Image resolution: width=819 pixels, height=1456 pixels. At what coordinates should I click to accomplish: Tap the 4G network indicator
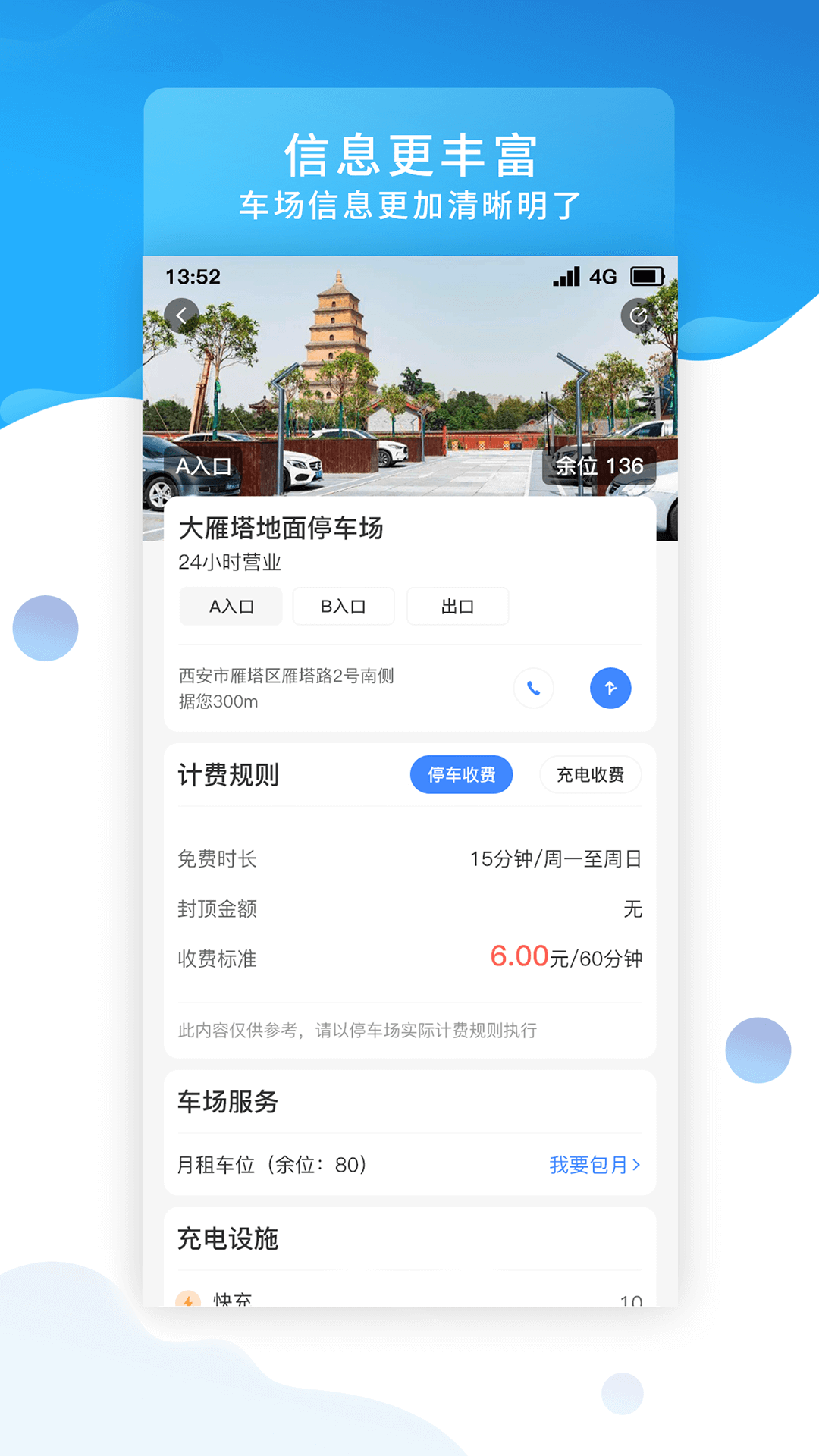[x=603, y=276]
